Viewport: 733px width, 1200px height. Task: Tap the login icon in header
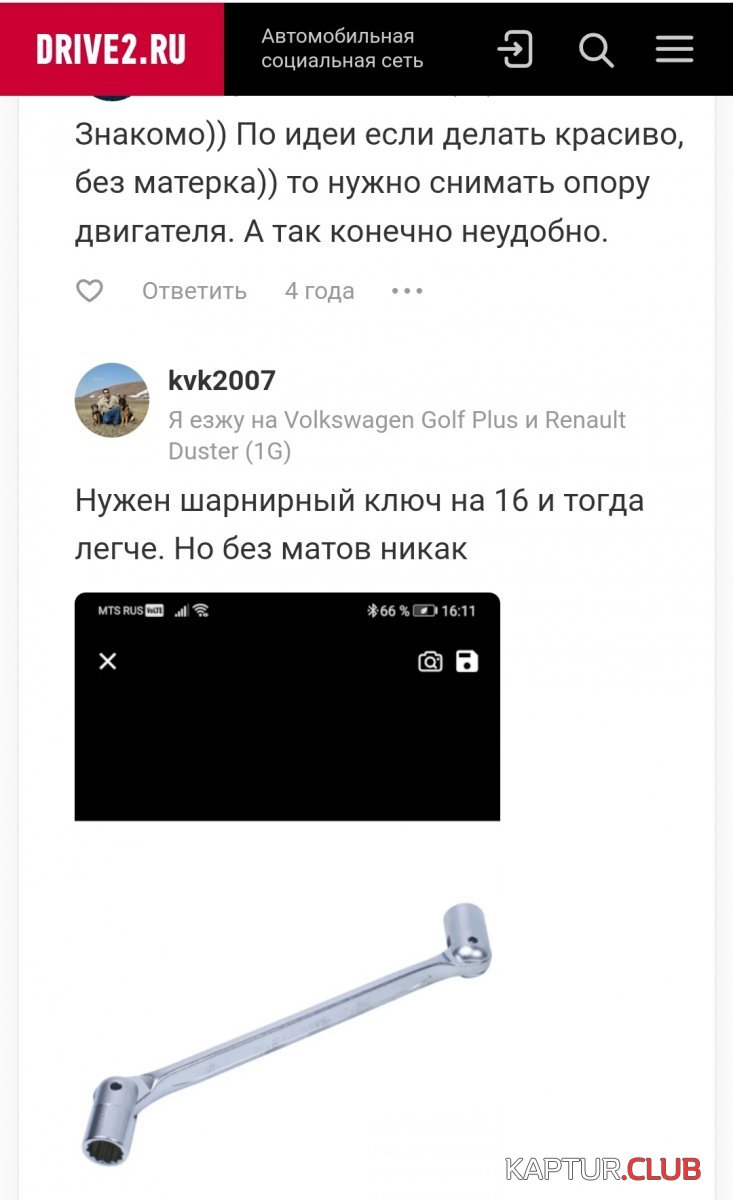tap(515, 49)
